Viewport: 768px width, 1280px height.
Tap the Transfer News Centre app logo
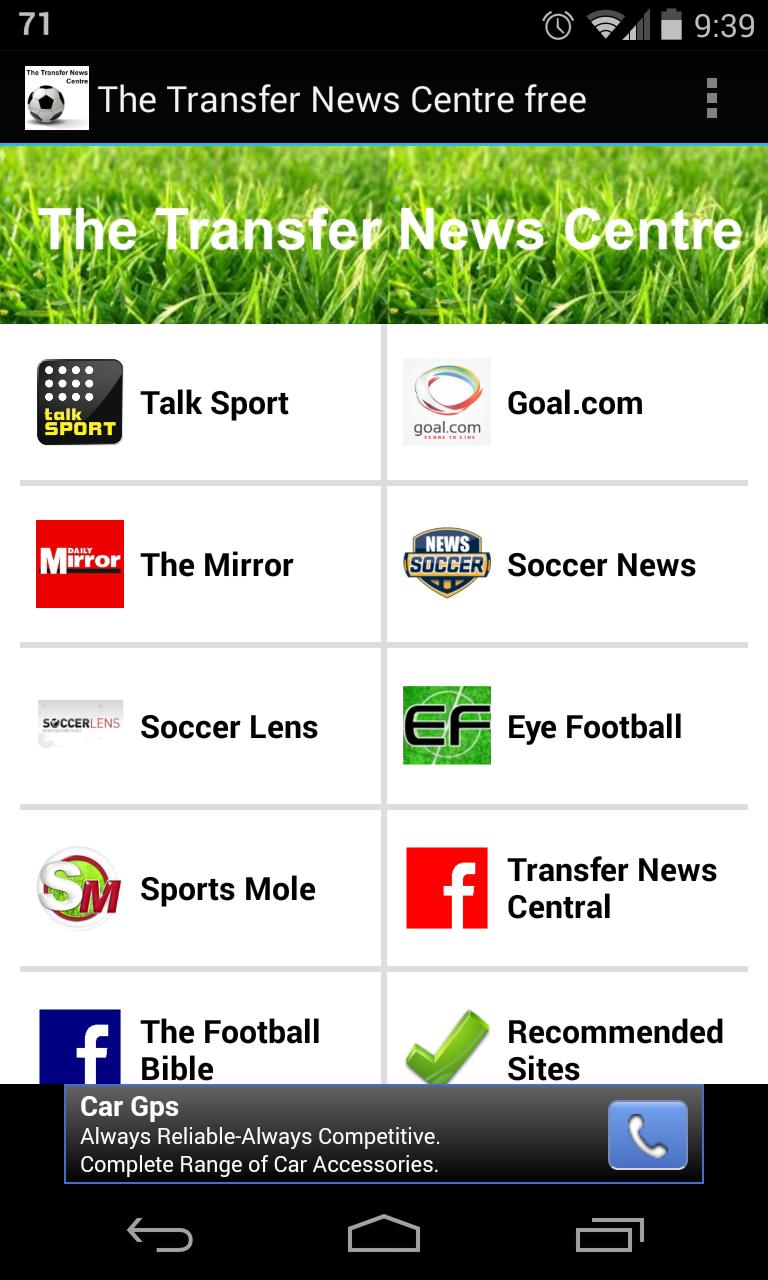coord(56,98)
